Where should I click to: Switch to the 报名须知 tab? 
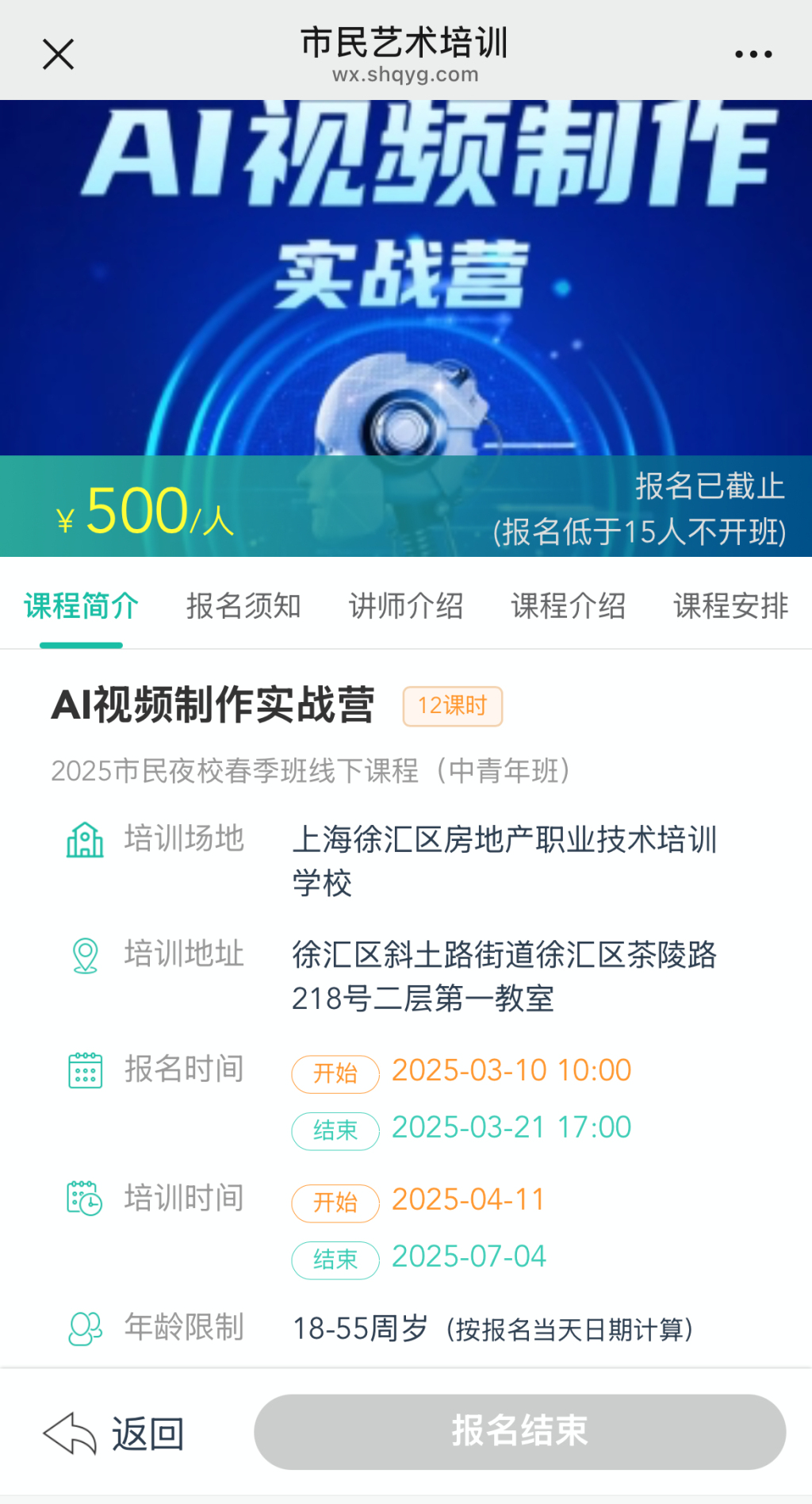(x=243, y=606)
